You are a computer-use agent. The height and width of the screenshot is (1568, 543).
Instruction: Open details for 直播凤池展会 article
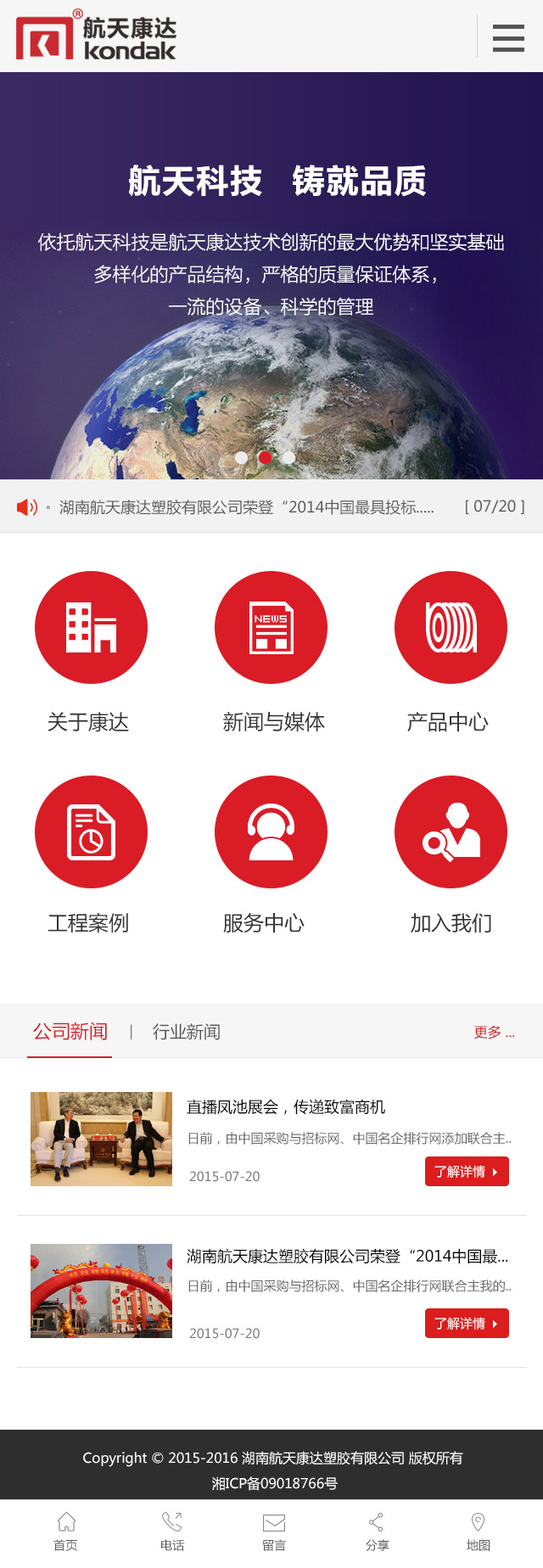[x=467, y=1172]
